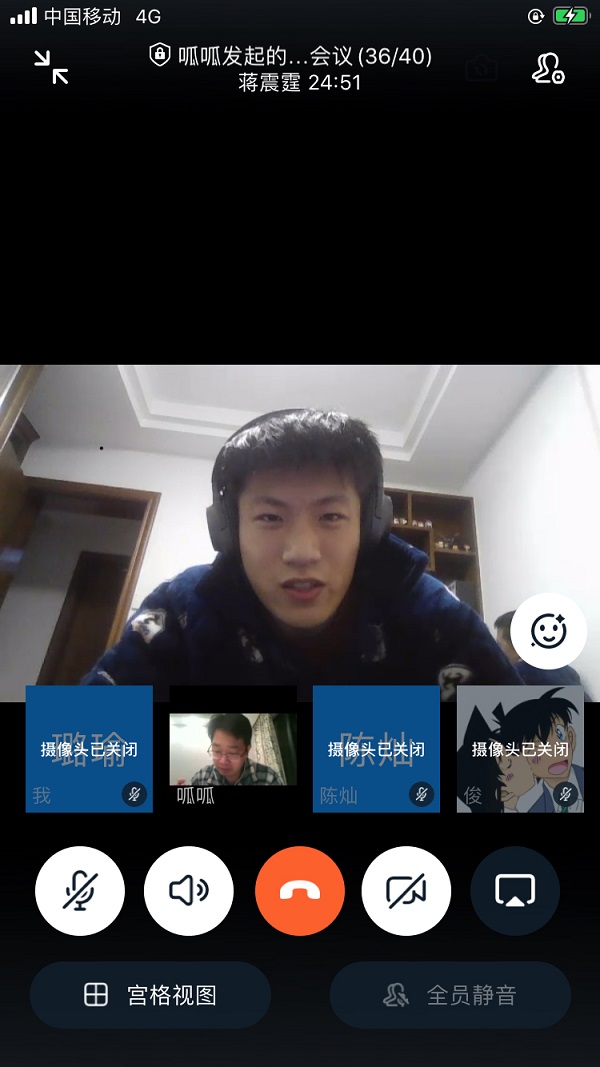Tap the screen cast button

click(x=515, y=891)
